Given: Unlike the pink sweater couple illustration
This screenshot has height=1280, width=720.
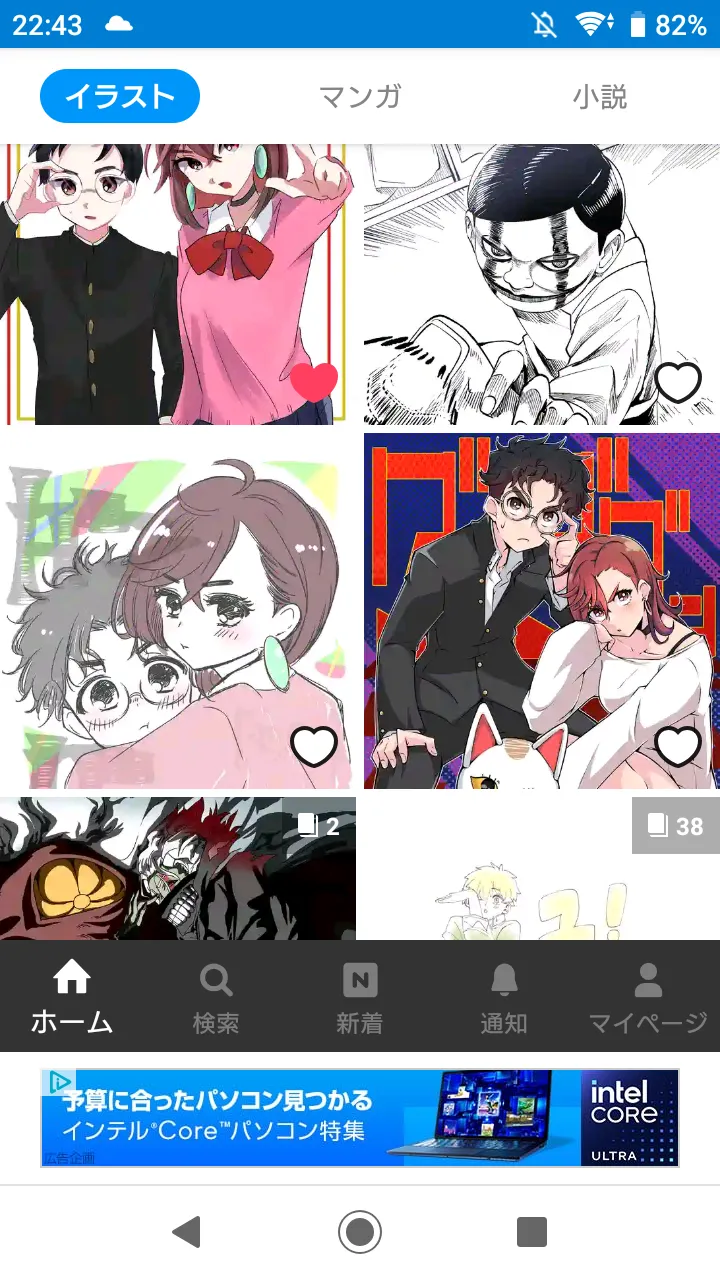Looking at the screenshot, I should point(314,382).
